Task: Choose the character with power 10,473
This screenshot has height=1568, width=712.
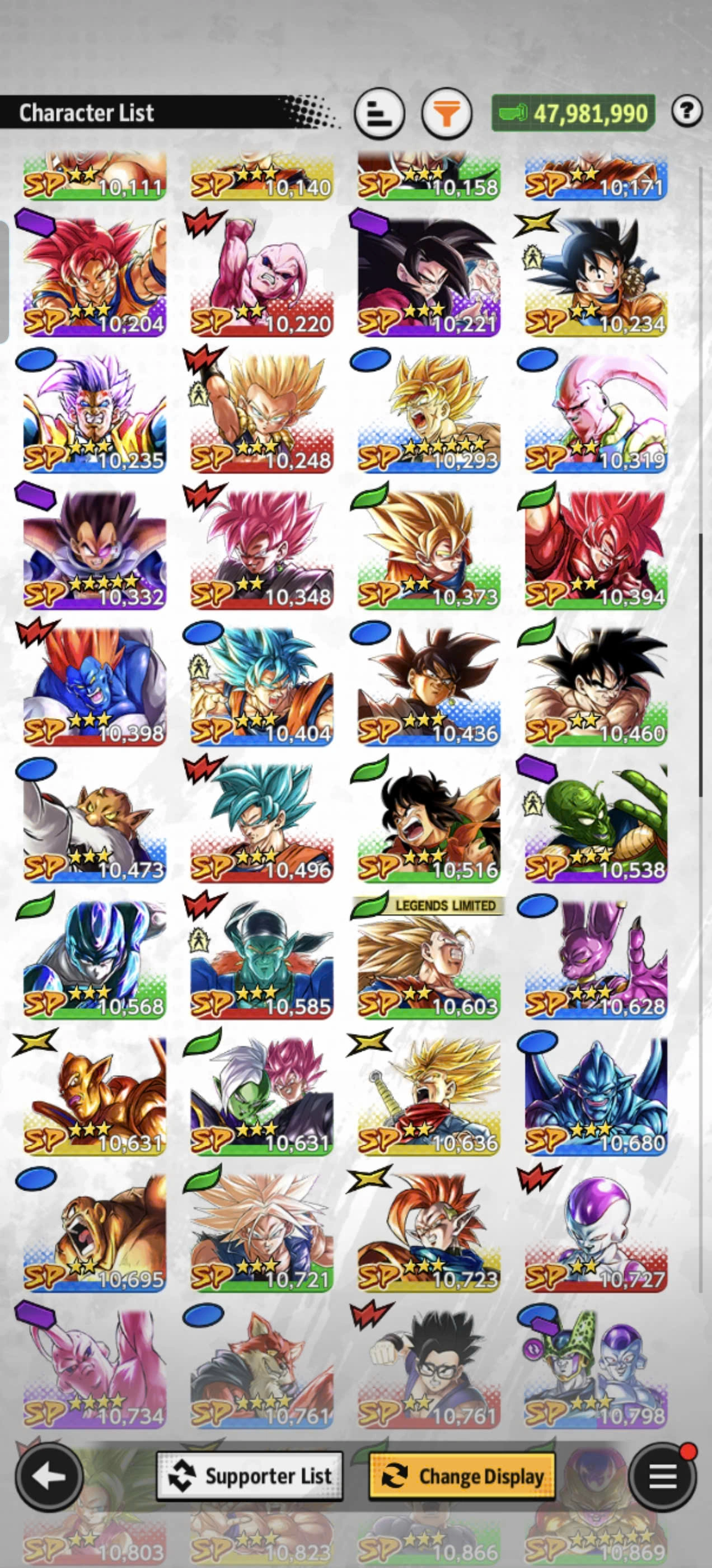Action: (95, 822)
